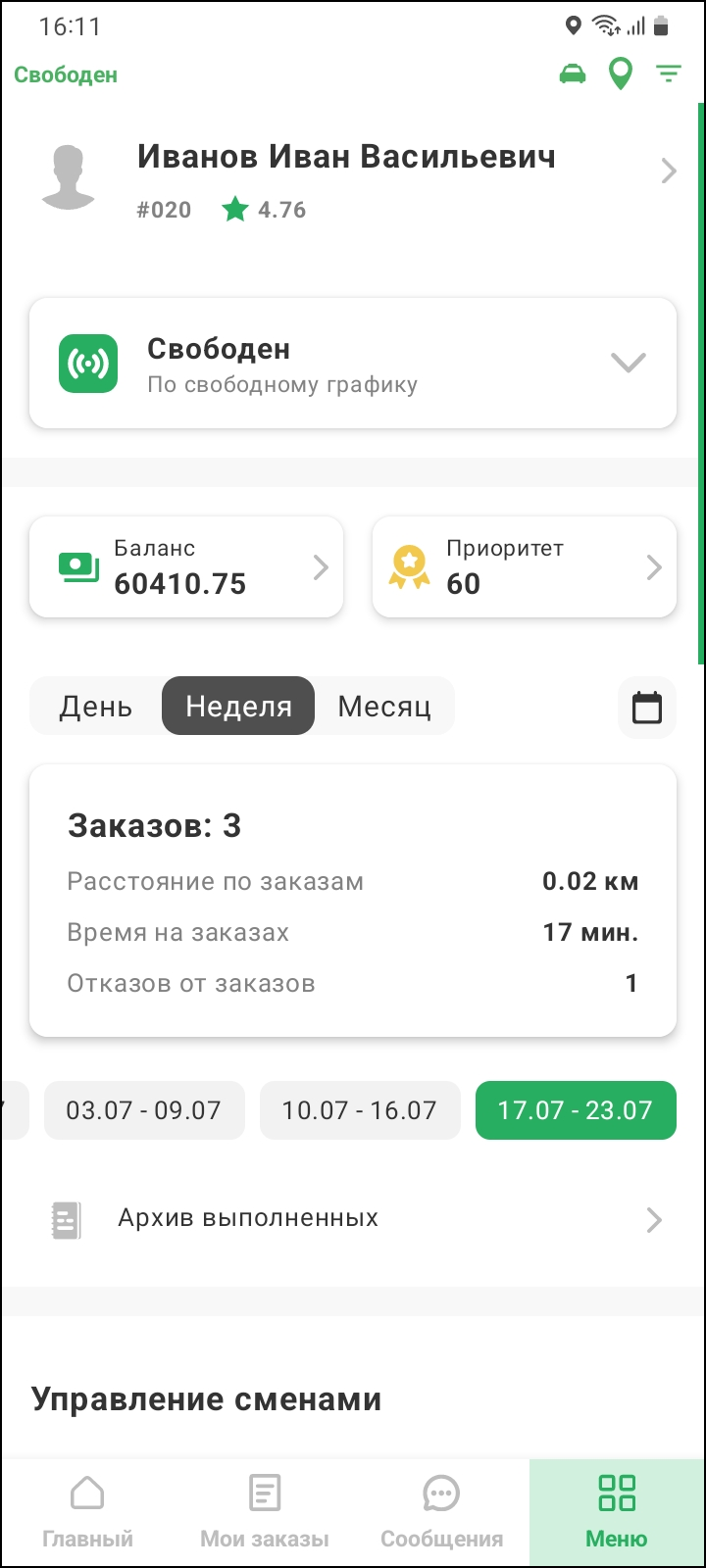Open Архив выполненных
Screen dimensions: 706x1568
coord(353,1219)
